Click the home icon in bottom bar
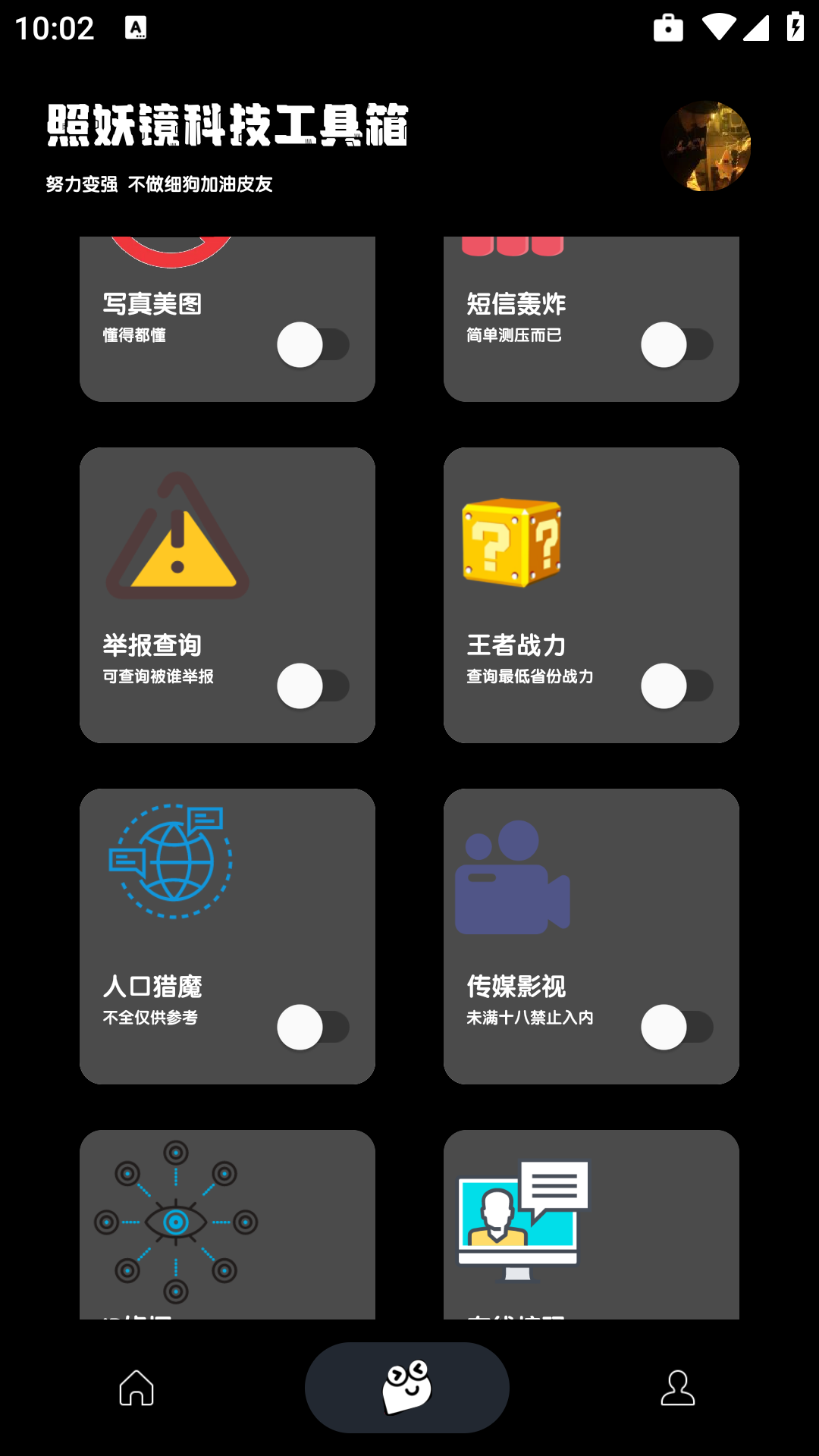The image size is (819, 1456). coord(136,1389)
